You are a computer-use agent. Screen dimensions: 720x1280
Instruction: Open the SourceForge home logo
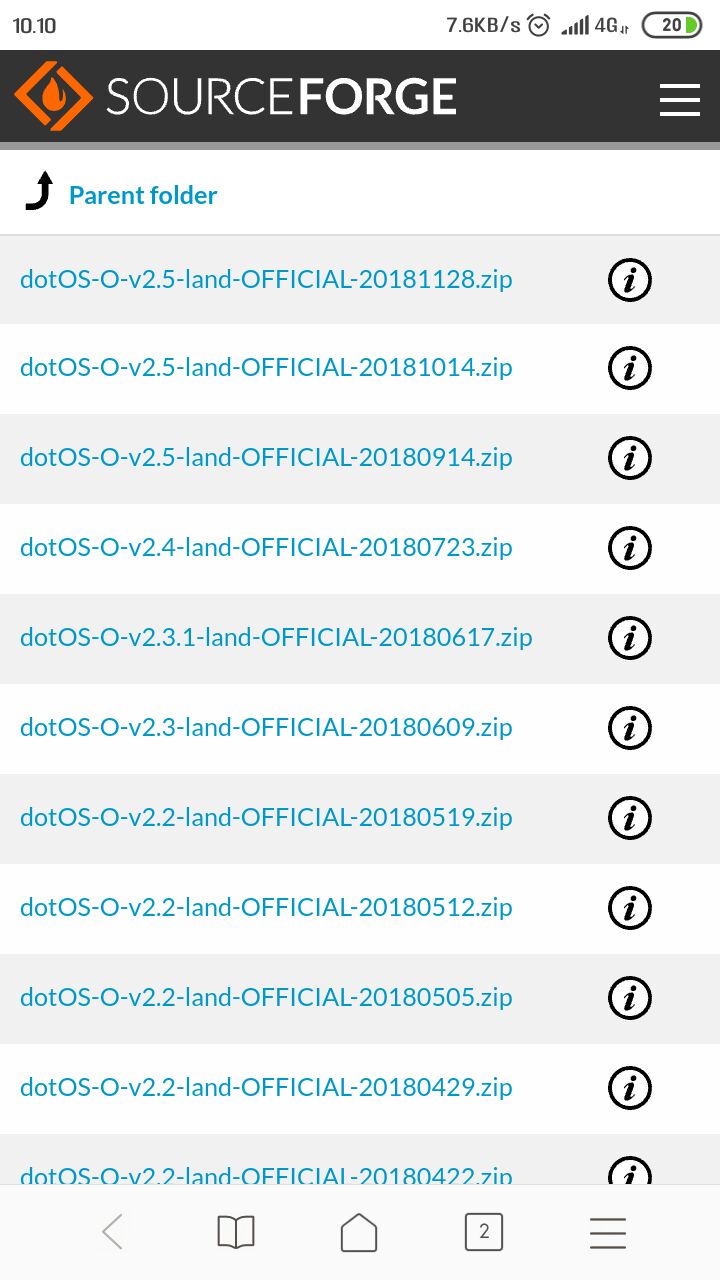(x=235, y=97)
